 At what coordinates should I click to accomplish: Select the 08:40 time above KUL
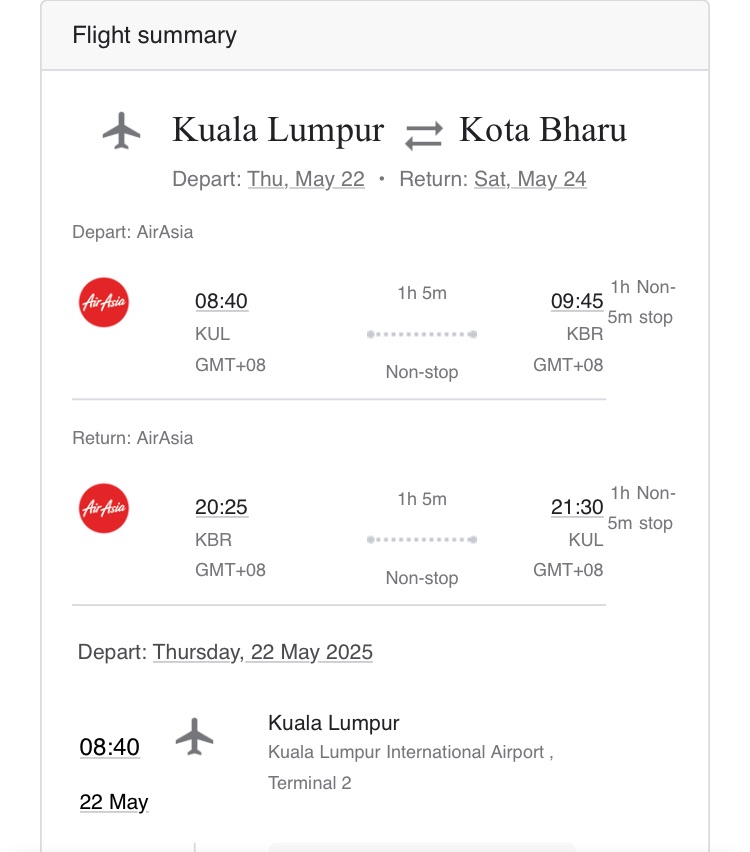tap(221, 301)
